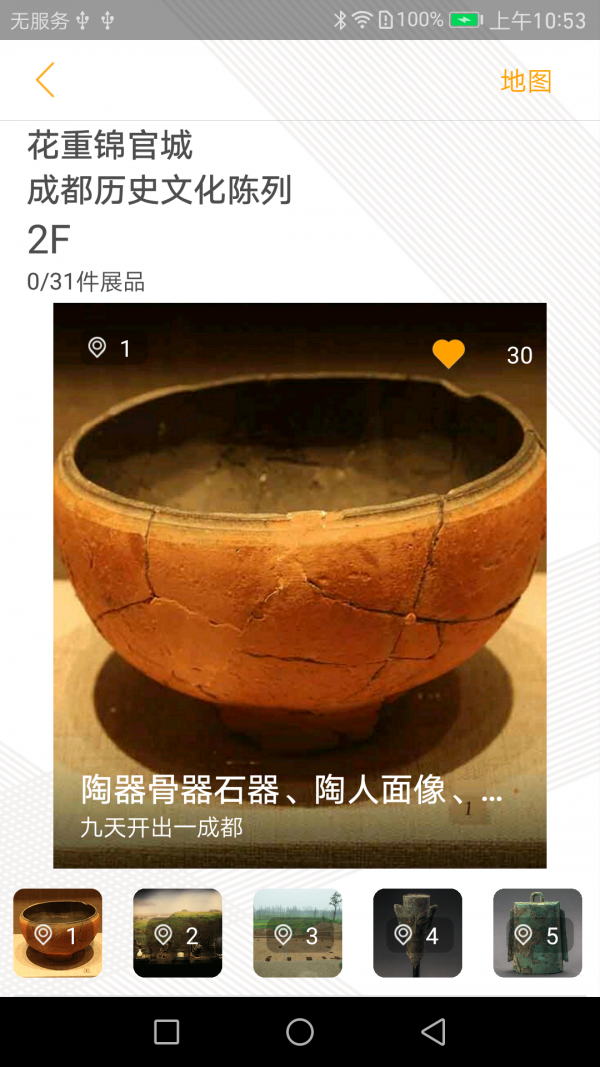Image resolution: width=600 pixels, height=1067 pixels.
Task: Open recent apps from navigation bar
Action: point(167,1032)
